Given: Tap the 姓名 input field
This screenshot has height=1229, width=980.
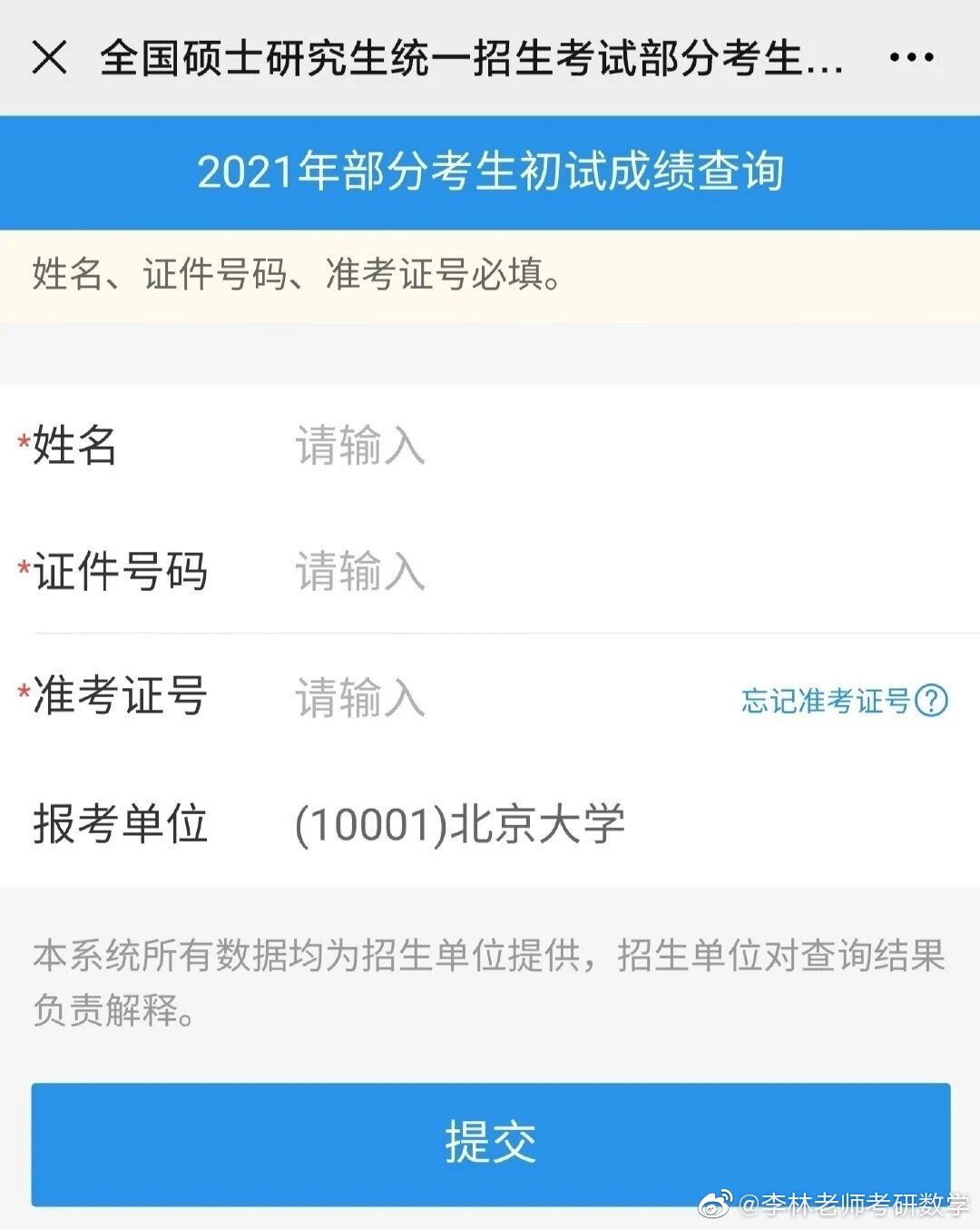Looking at the screenshot, I should 544,447.
